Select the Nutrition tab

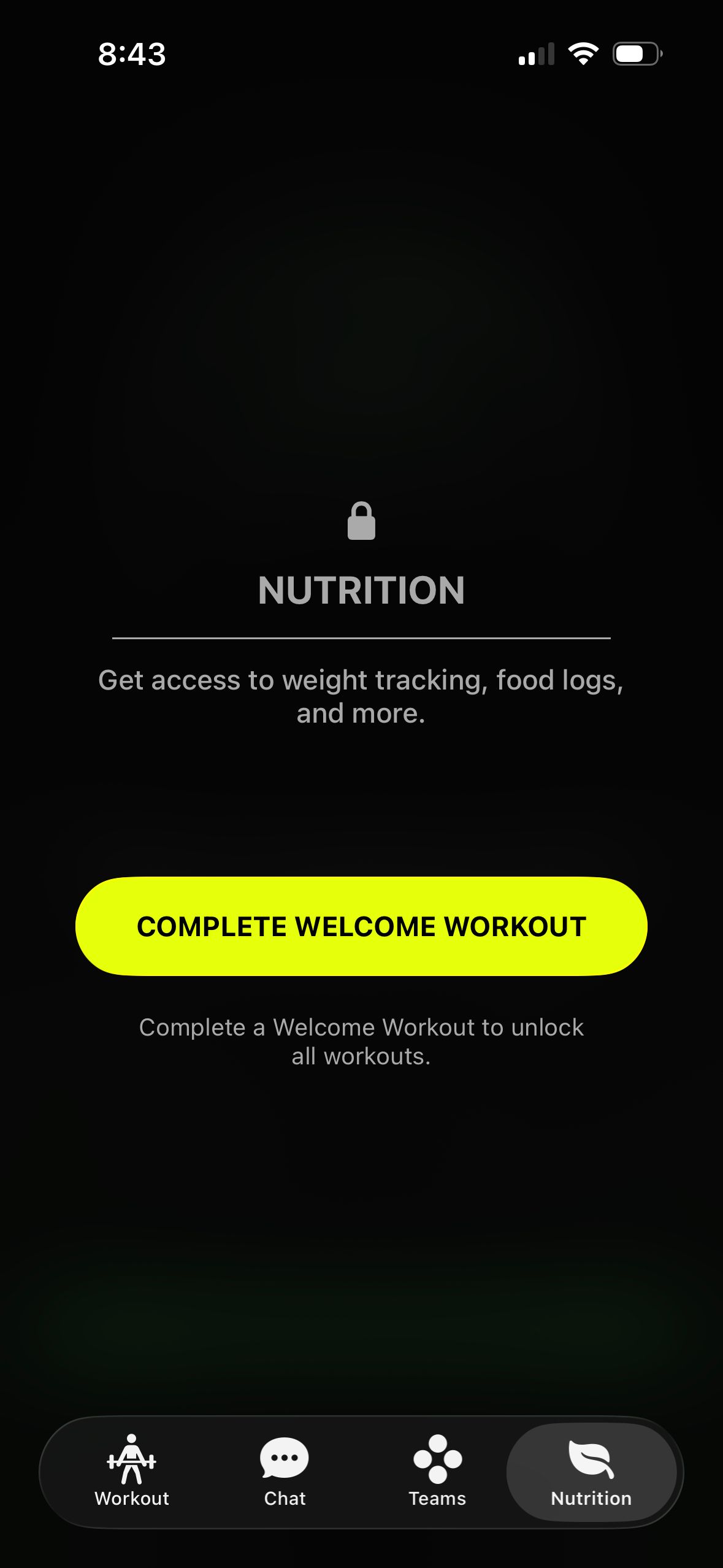coord(591,1471)
